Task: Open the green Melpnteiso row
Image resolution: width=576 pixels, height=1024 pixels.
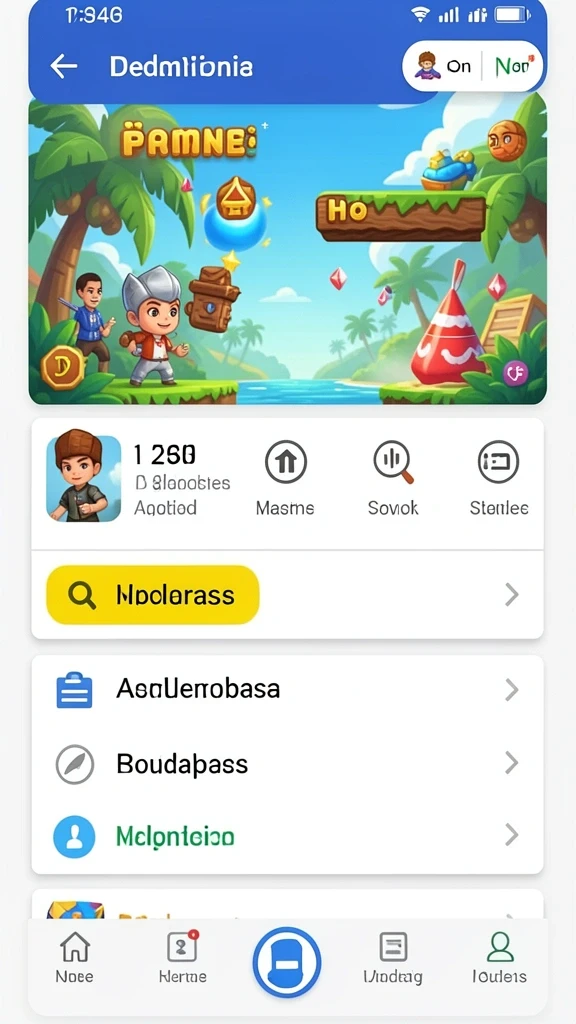Action: [287, 836]
